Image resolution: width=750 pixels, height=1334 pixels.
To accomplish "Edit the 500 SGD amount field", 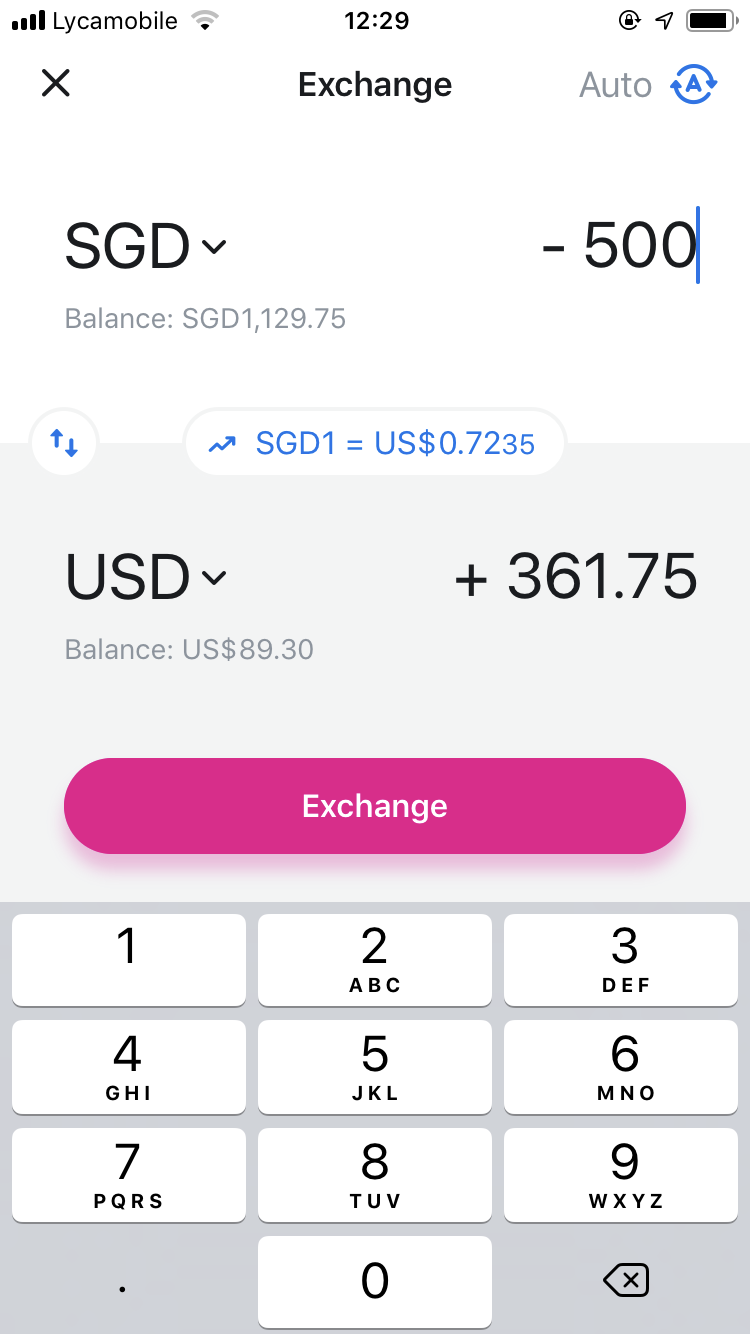I will point(619,245).
